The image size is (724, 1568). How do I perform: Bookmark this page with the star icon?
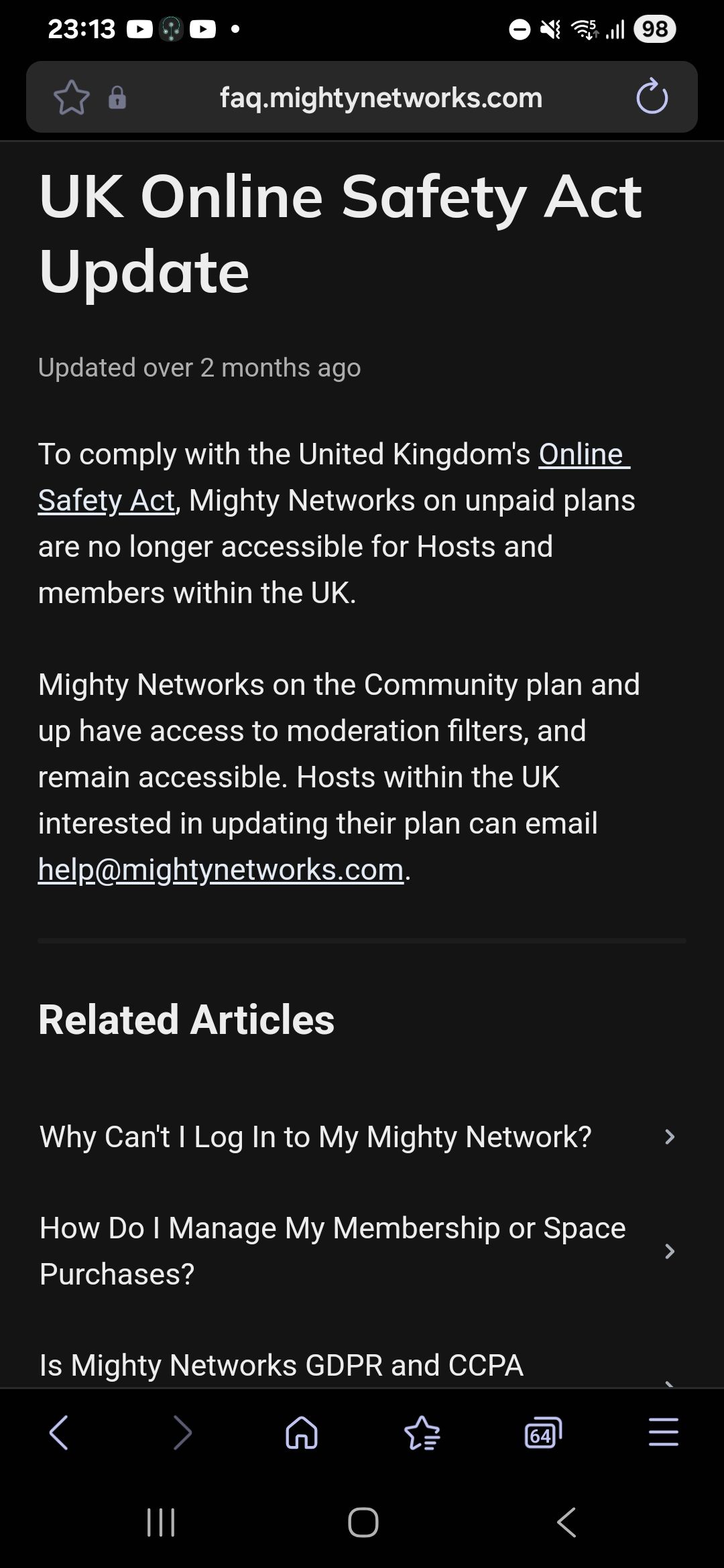[x=71, y=98]
